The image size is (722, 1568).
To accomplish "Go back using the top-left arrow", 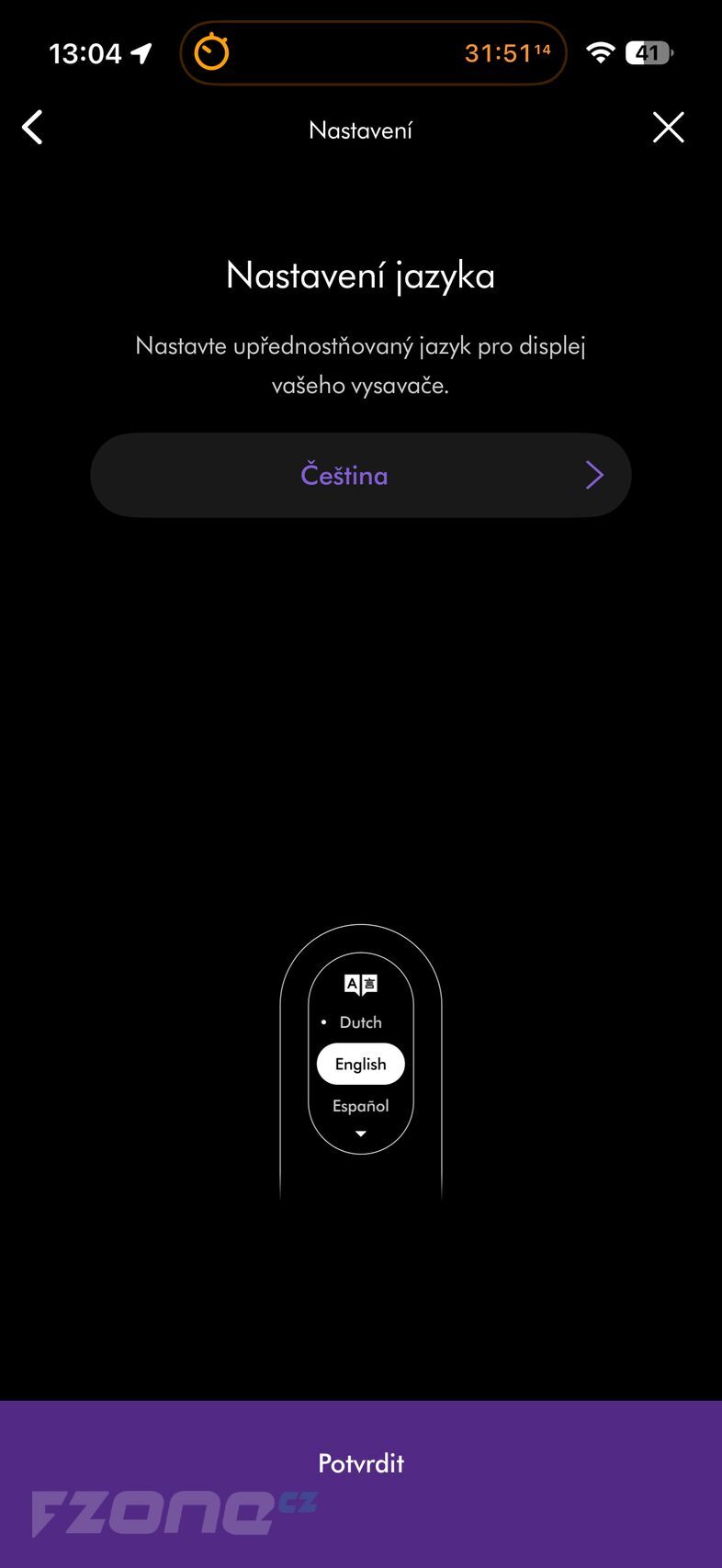I will click(33, 128).
